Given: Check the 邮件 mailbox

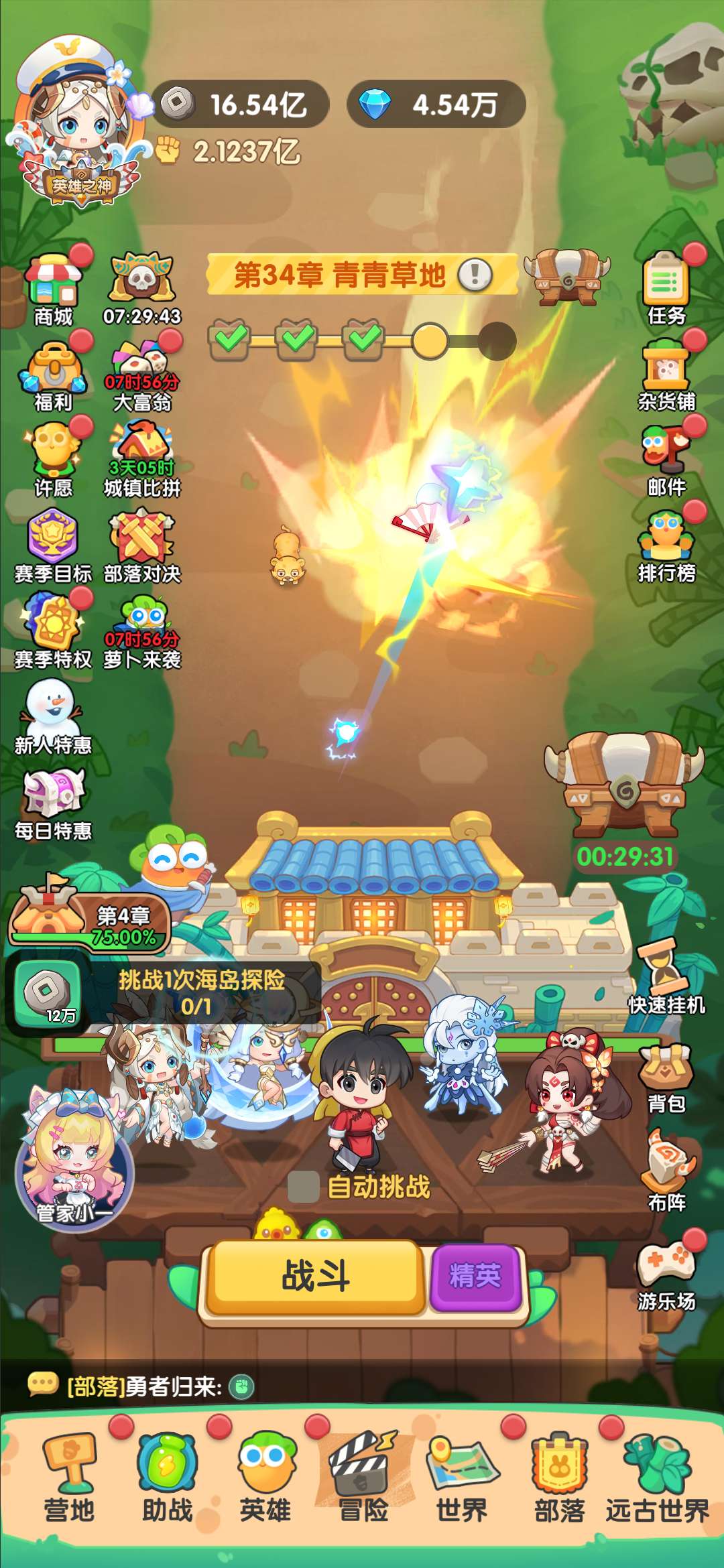Looking at the screenshot, I should (666, 459).
